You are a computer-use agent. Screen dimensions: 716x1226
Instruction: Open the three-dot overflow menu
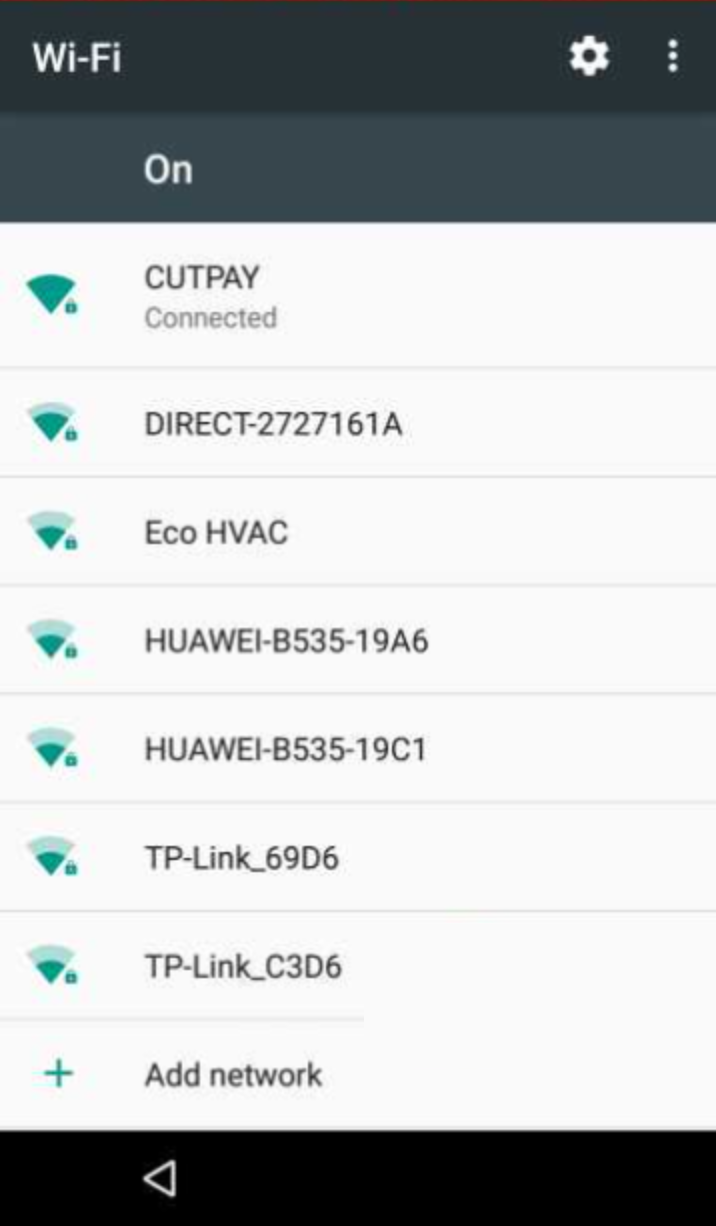673,56
